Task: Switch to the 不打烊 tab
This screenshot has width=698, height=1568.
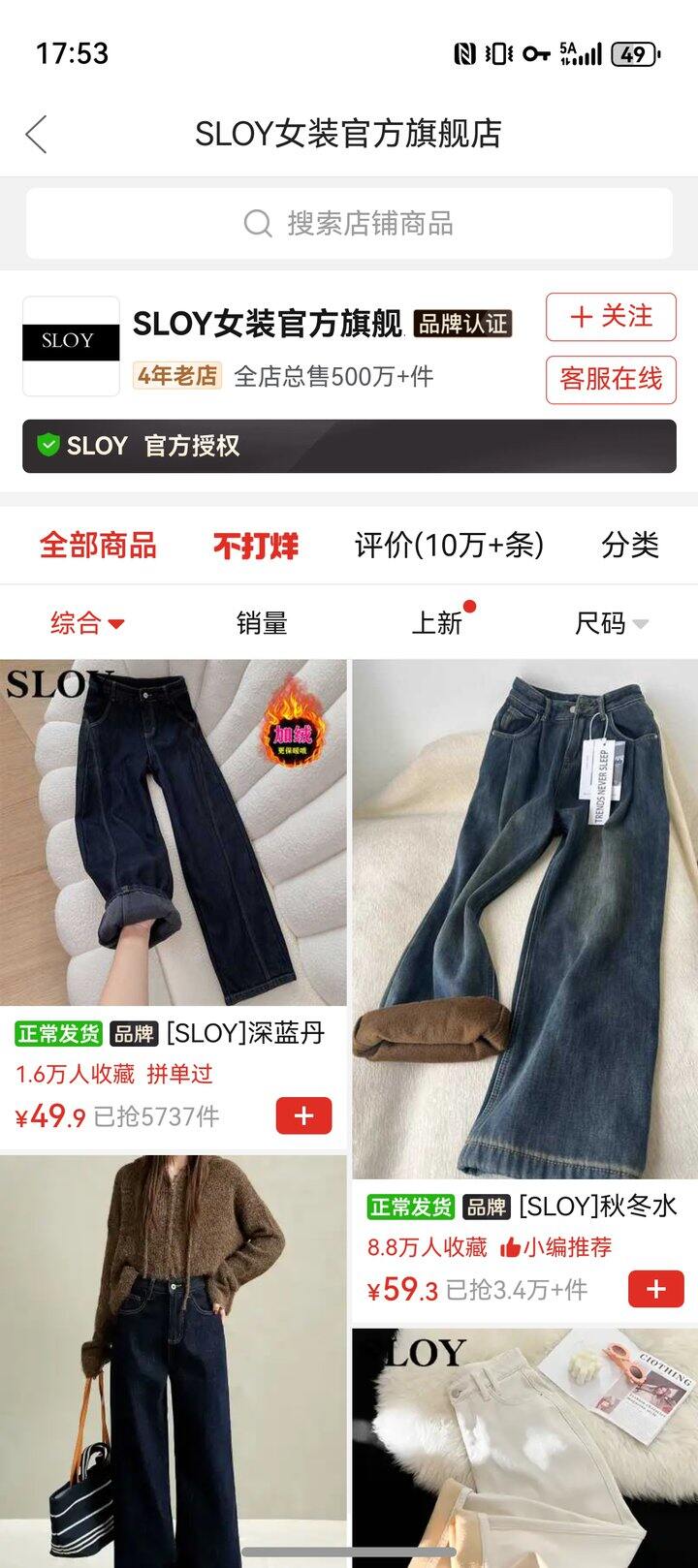Action: tap(256, 546)
